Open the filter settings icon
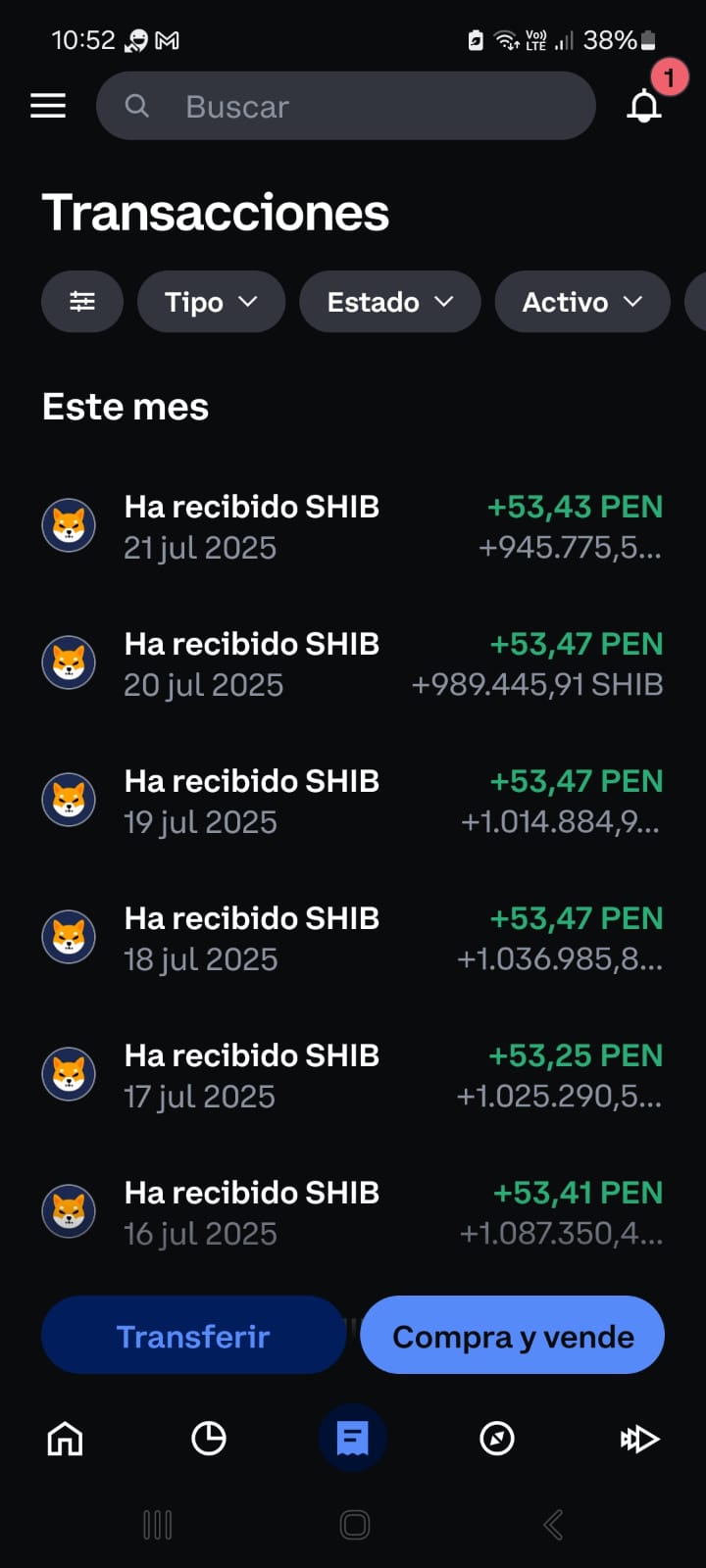The image size is (706, 1568). (82, 302)
